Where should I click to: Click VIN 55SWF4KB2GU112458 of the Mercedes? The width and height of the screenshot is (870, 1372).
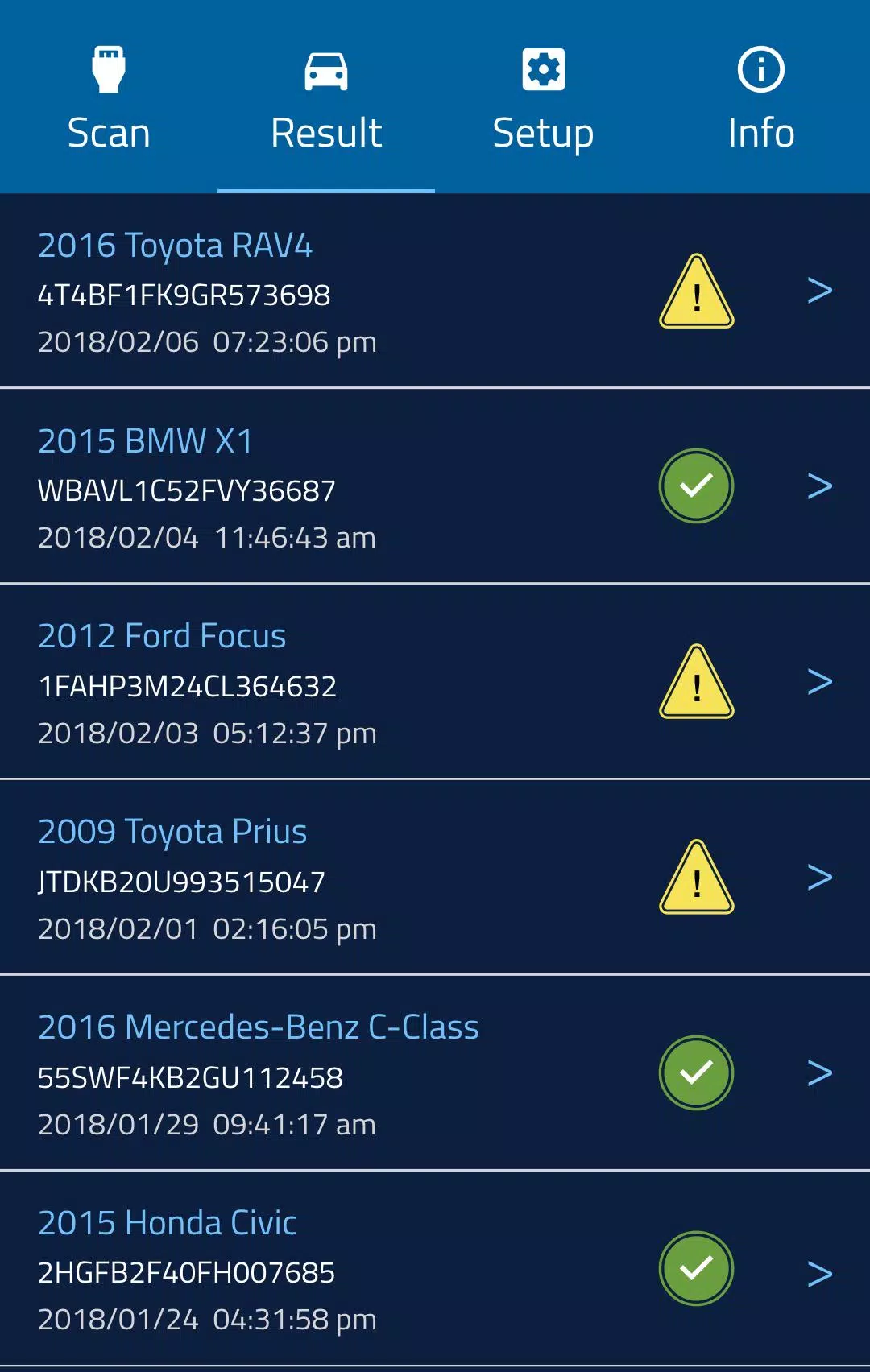pos(191,1076)
